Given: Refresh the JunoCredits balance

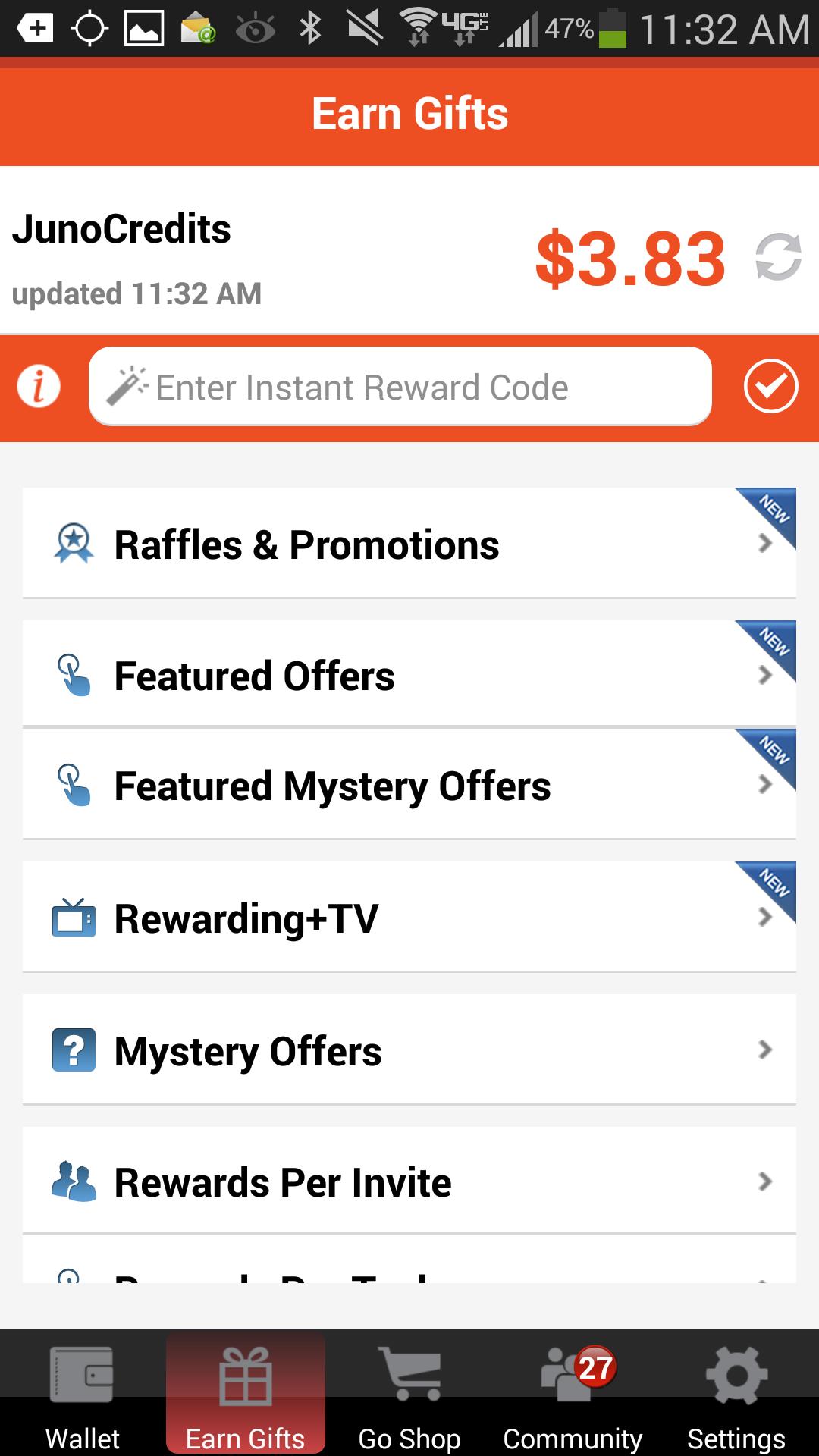Looking at the screenshot, I should click(778, 258).
